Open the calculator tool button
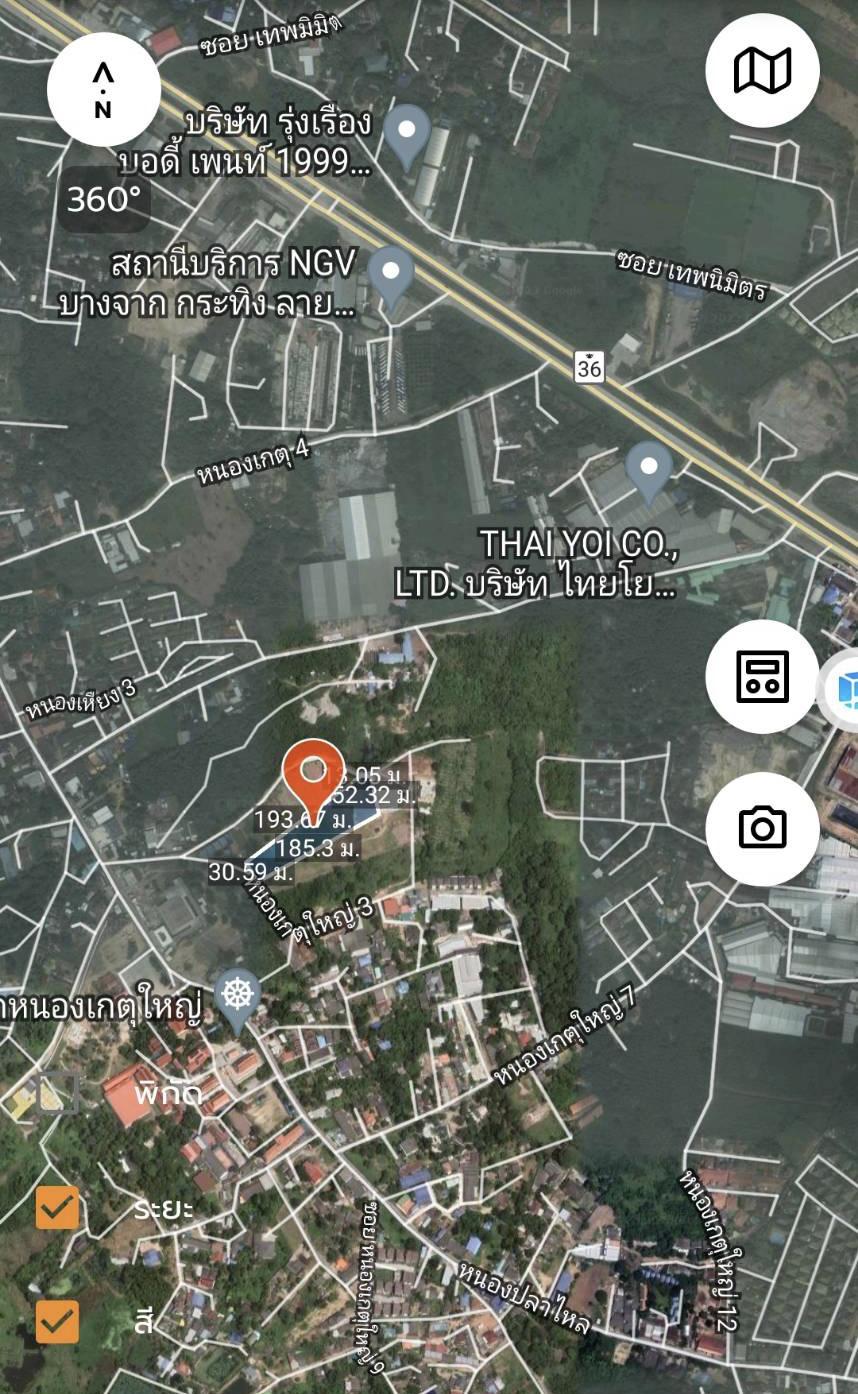The width and height of the screenshot is (858, 1394). coord(762,677)
